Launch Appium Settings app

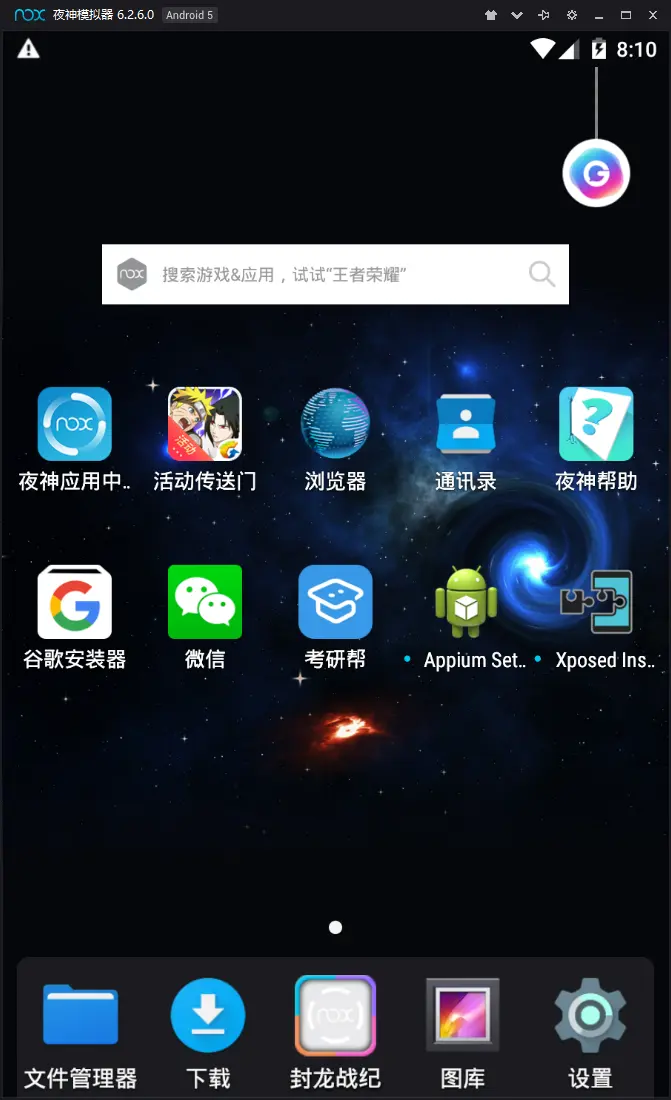pyautogui.click(x=466, y=602)
